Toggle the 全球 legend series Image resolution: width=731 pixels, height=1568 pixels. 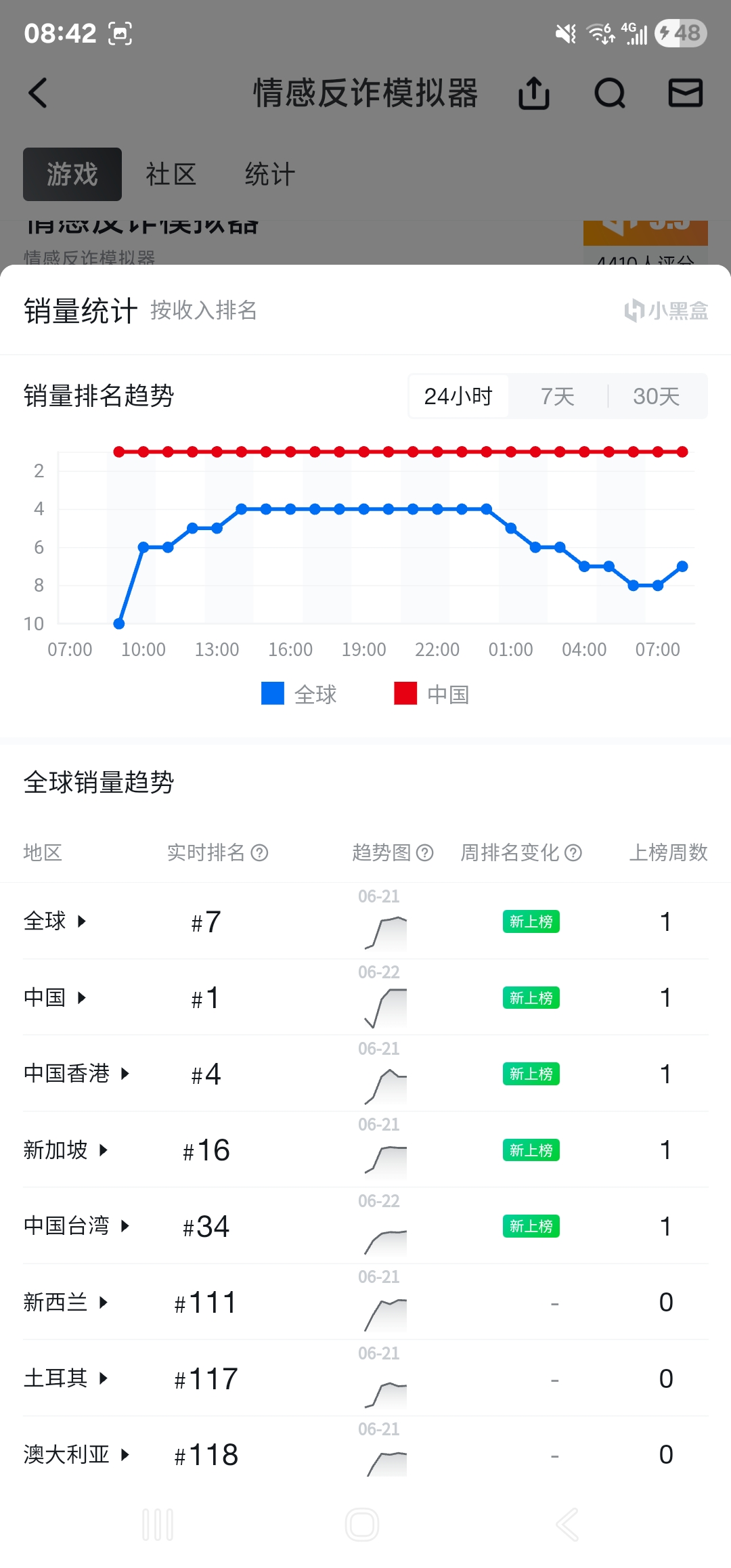[x=299, y=694]
